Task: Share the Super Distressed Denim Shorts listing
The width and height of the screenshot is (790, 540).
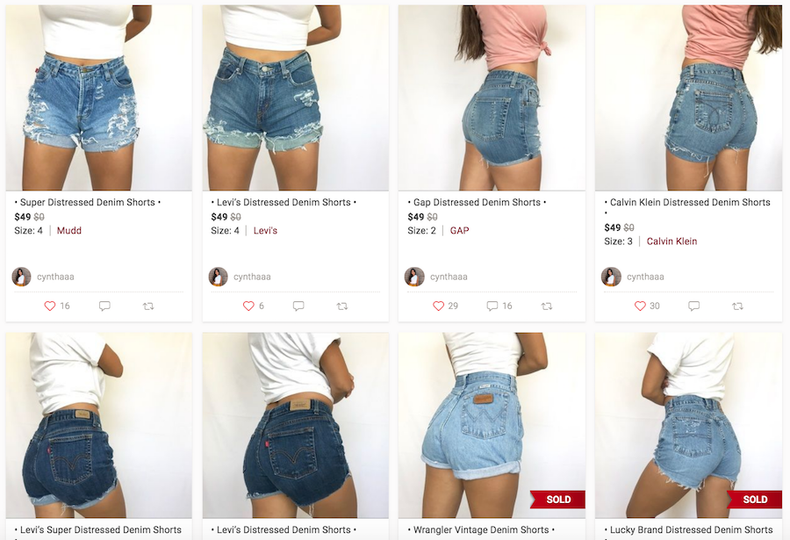Action: click(x=148, y=306)
